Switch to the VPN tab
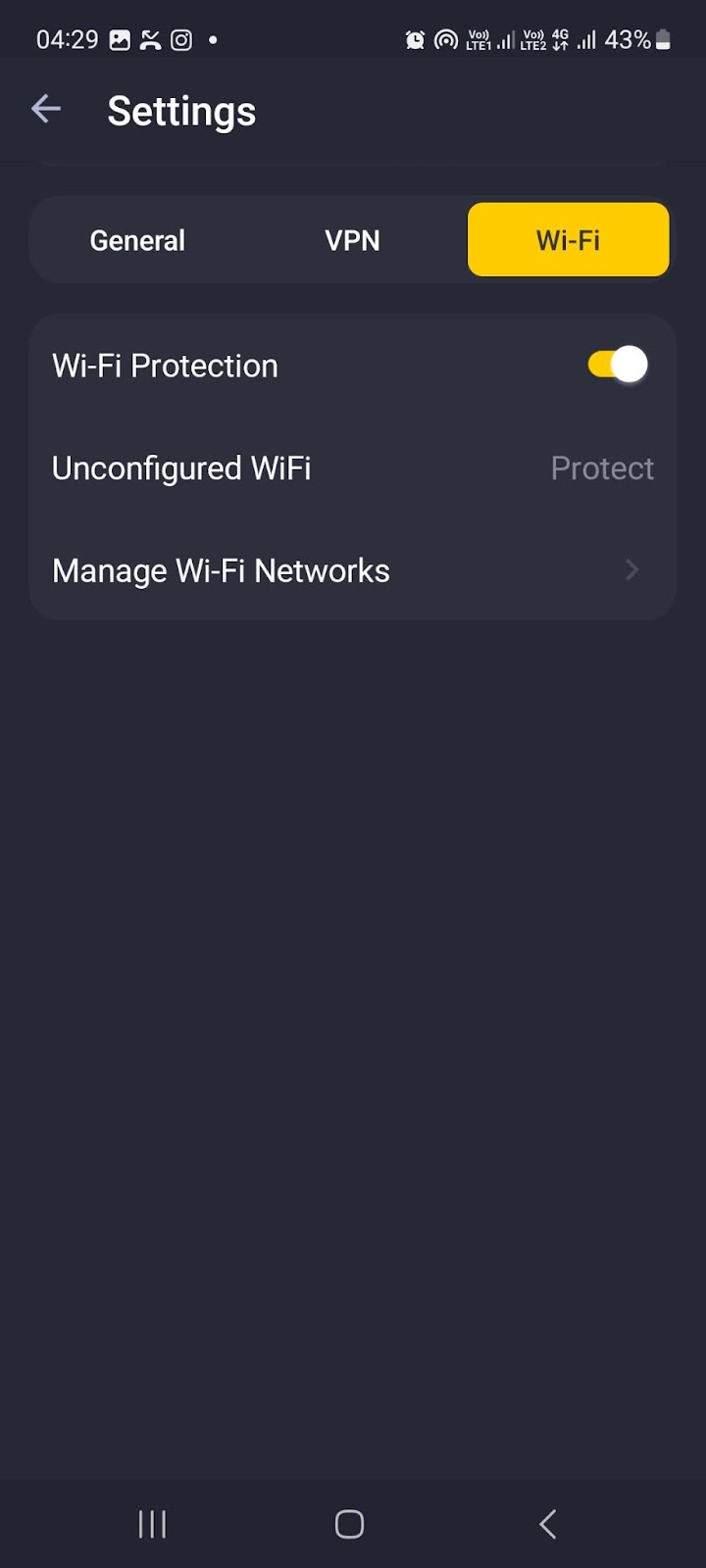 click(352, 241)
